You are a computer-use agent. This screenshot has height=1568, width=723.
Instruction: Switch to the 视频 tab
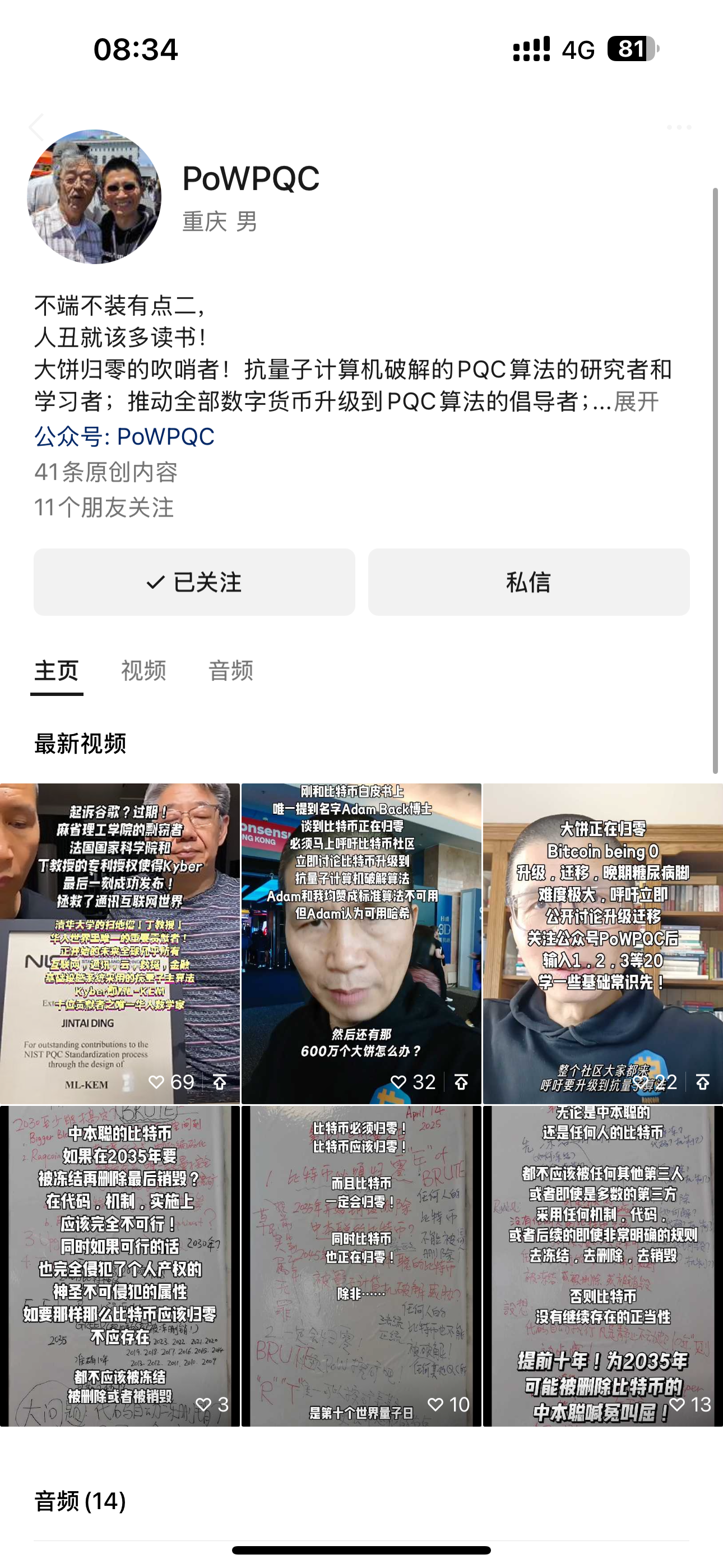143,671
